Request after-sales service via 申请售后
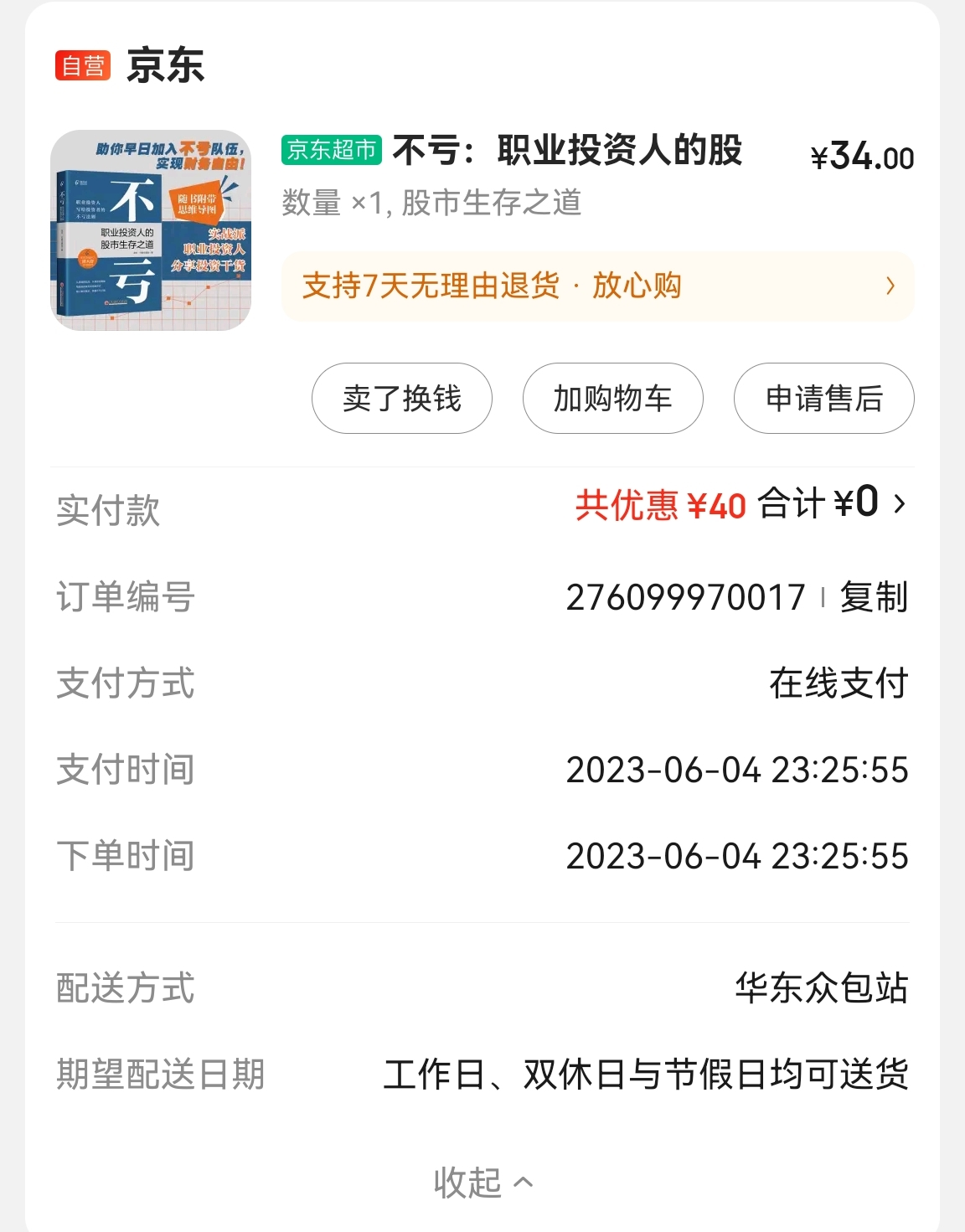Screen dimensions: 965x1232 [x=823, y=399]
